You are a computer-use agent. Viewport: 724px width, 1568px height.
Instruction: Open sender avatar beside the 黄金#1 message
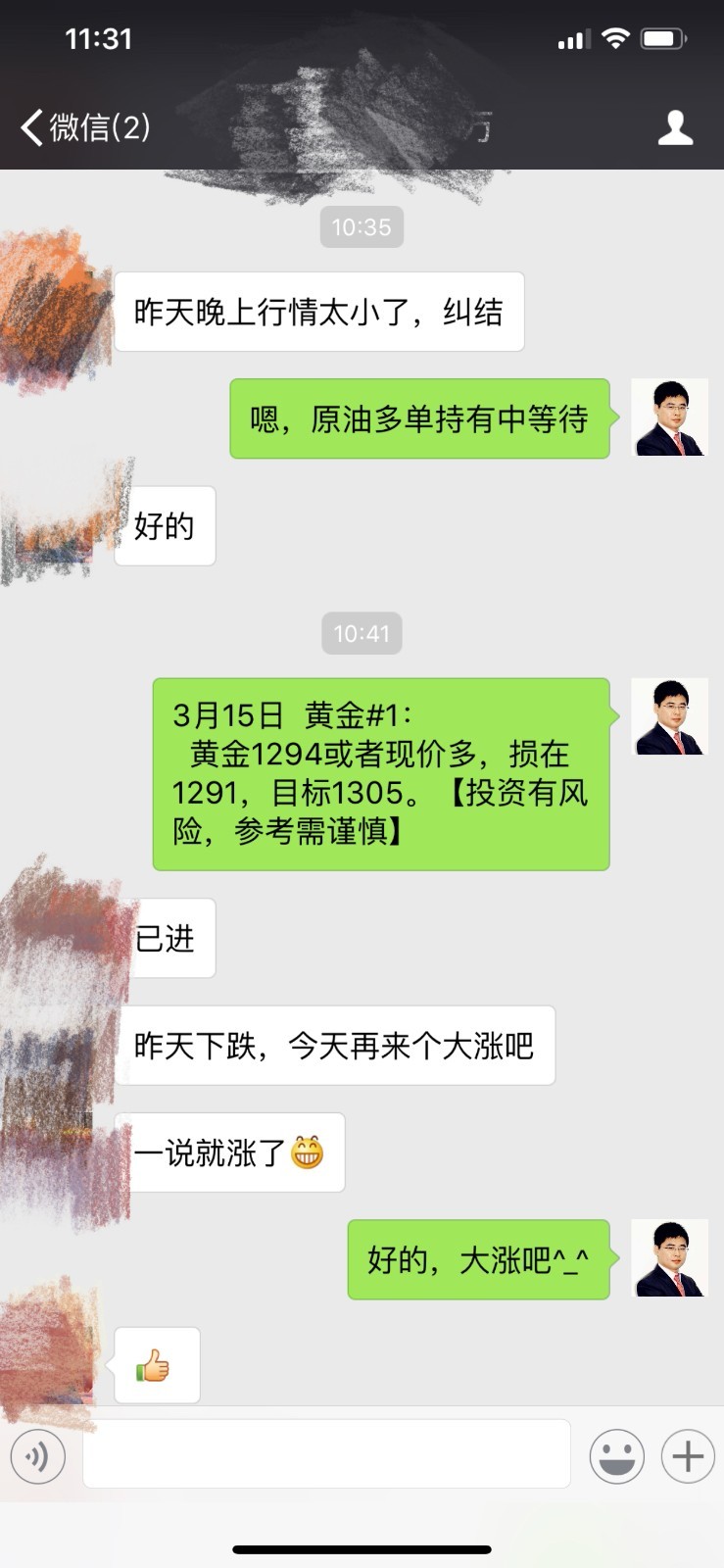click(669, 717)
